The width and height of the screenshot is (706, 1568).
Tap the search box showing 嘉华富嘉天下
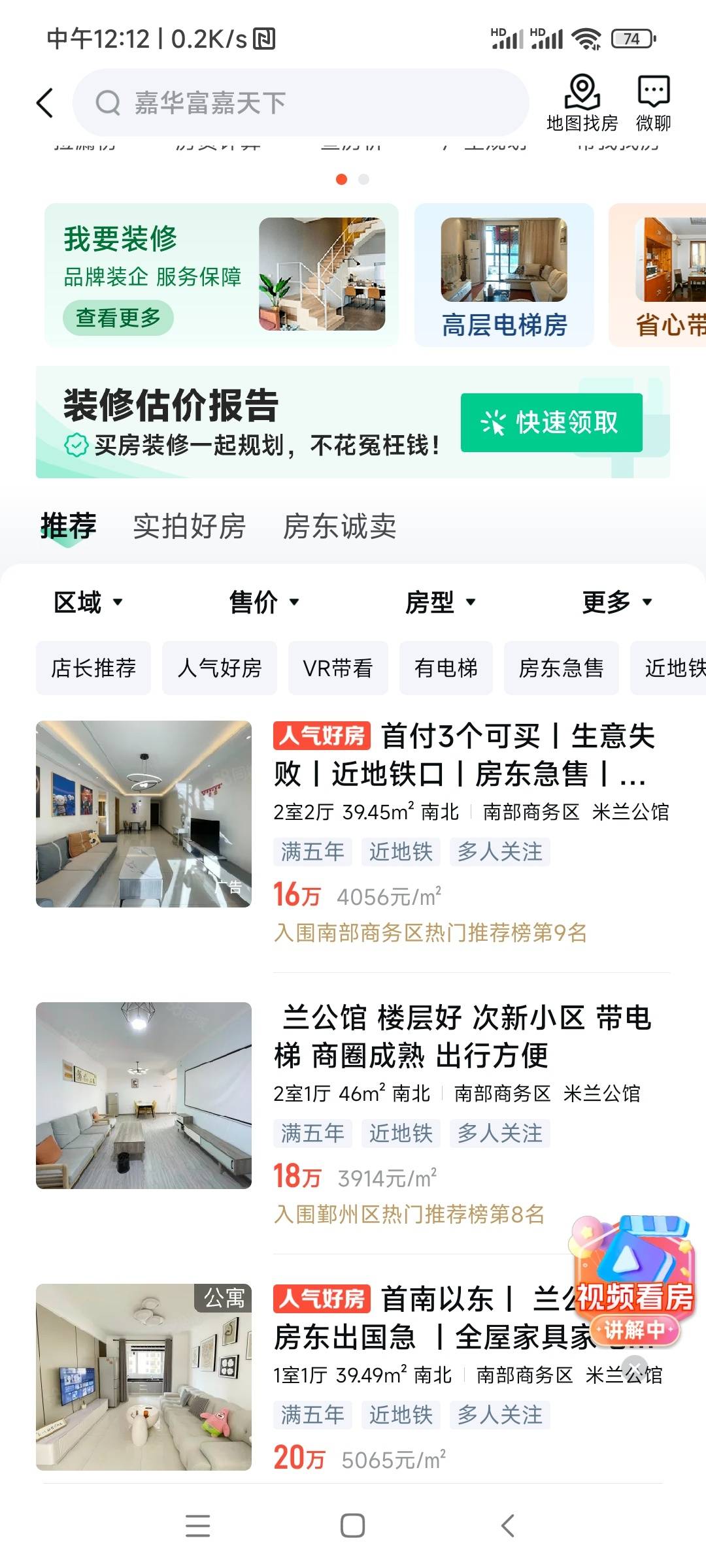tap(301, 103)
